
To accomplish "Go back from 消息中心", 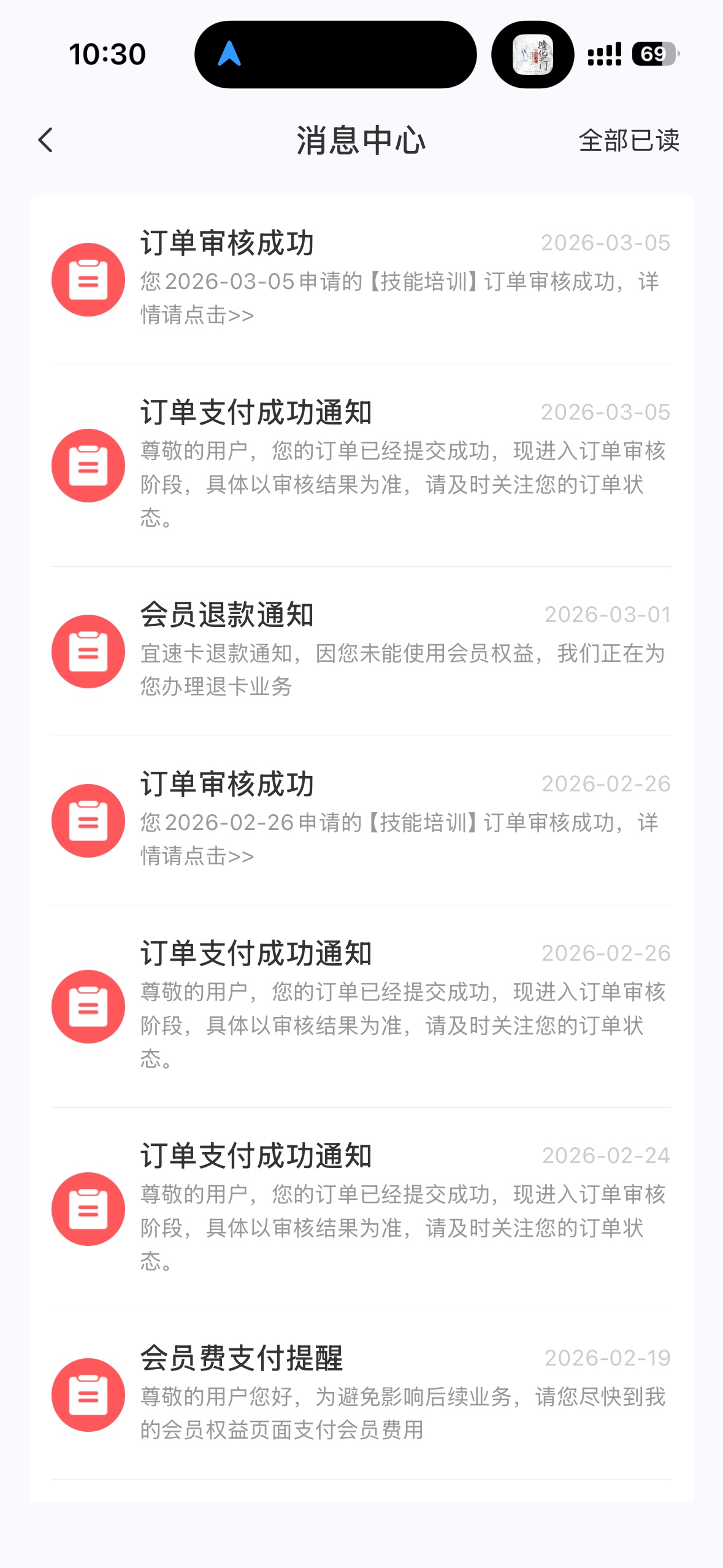I will coord(46,140).
